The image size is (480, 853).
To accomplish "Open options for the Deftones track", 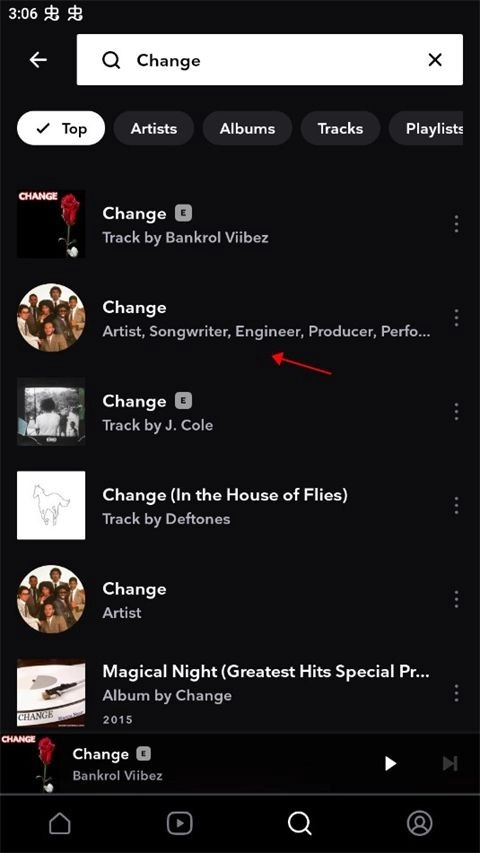I will (456, 506).
